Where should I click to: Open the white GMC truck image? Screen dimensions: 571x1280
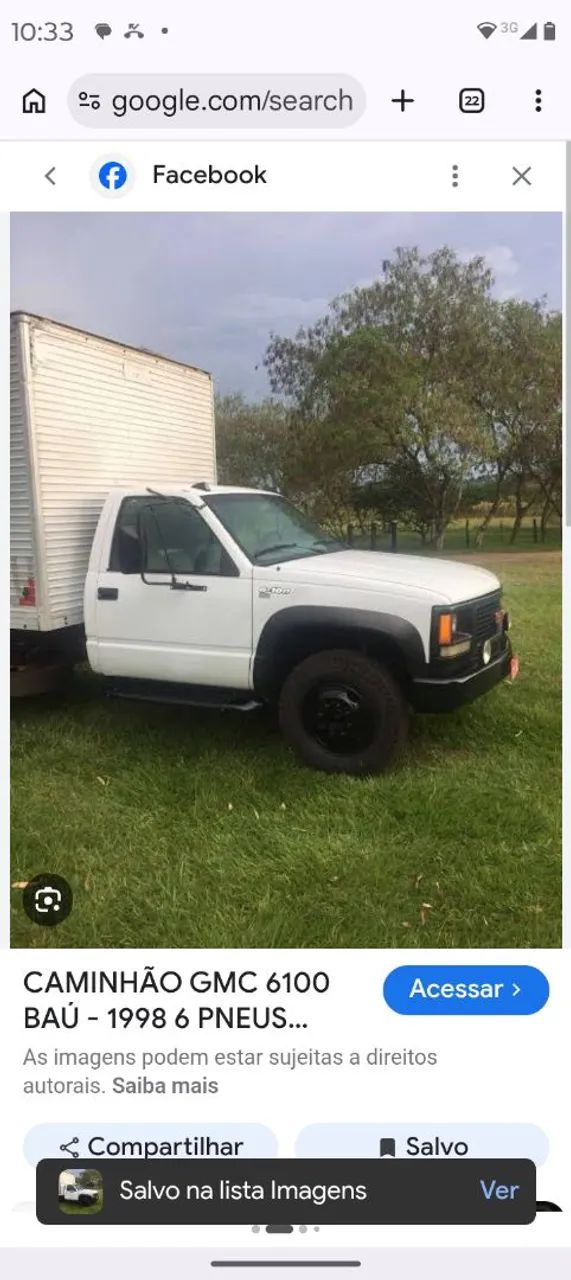click(286, 579)
